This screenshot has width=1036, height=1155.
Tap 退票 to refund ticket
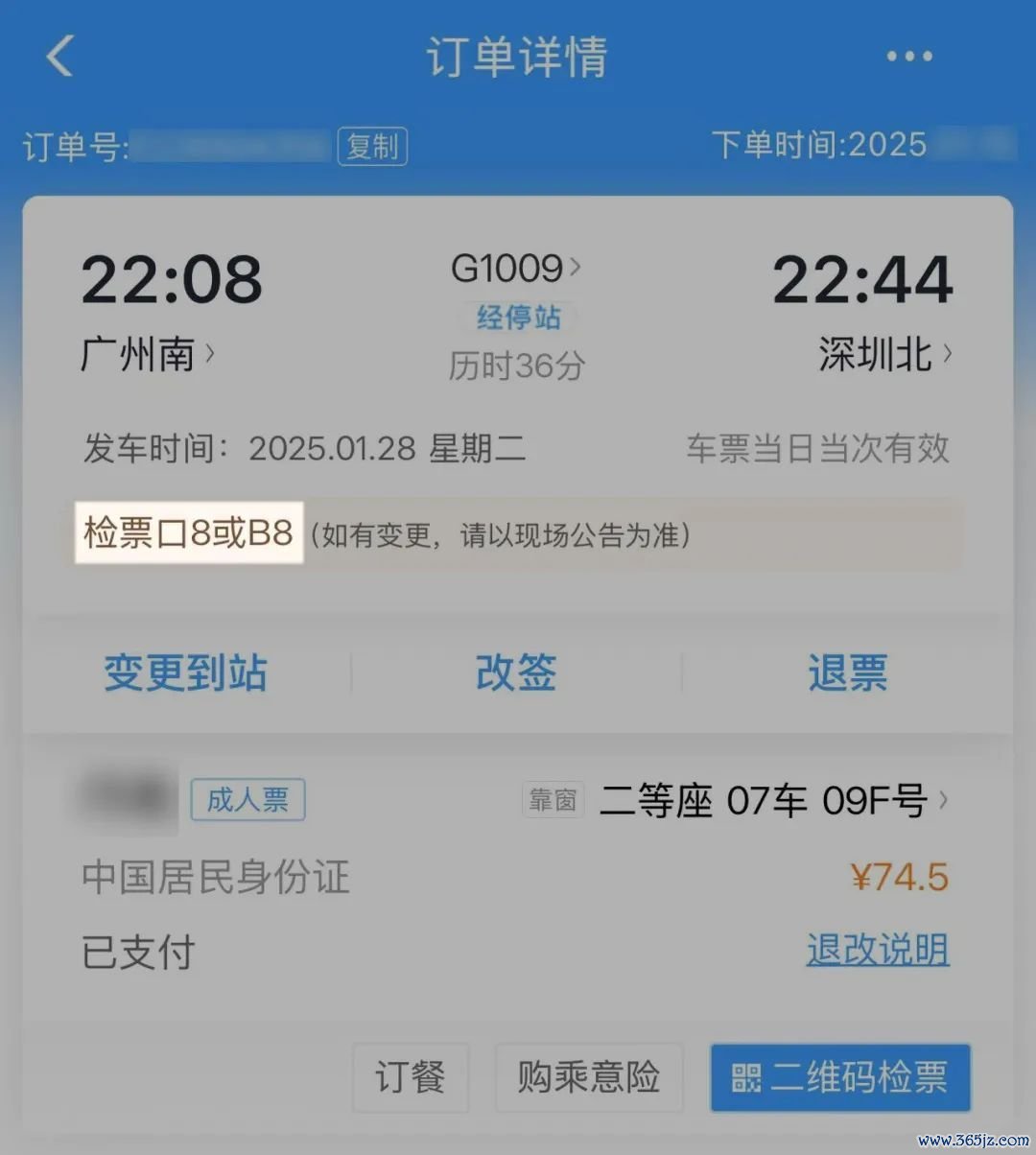847,672
